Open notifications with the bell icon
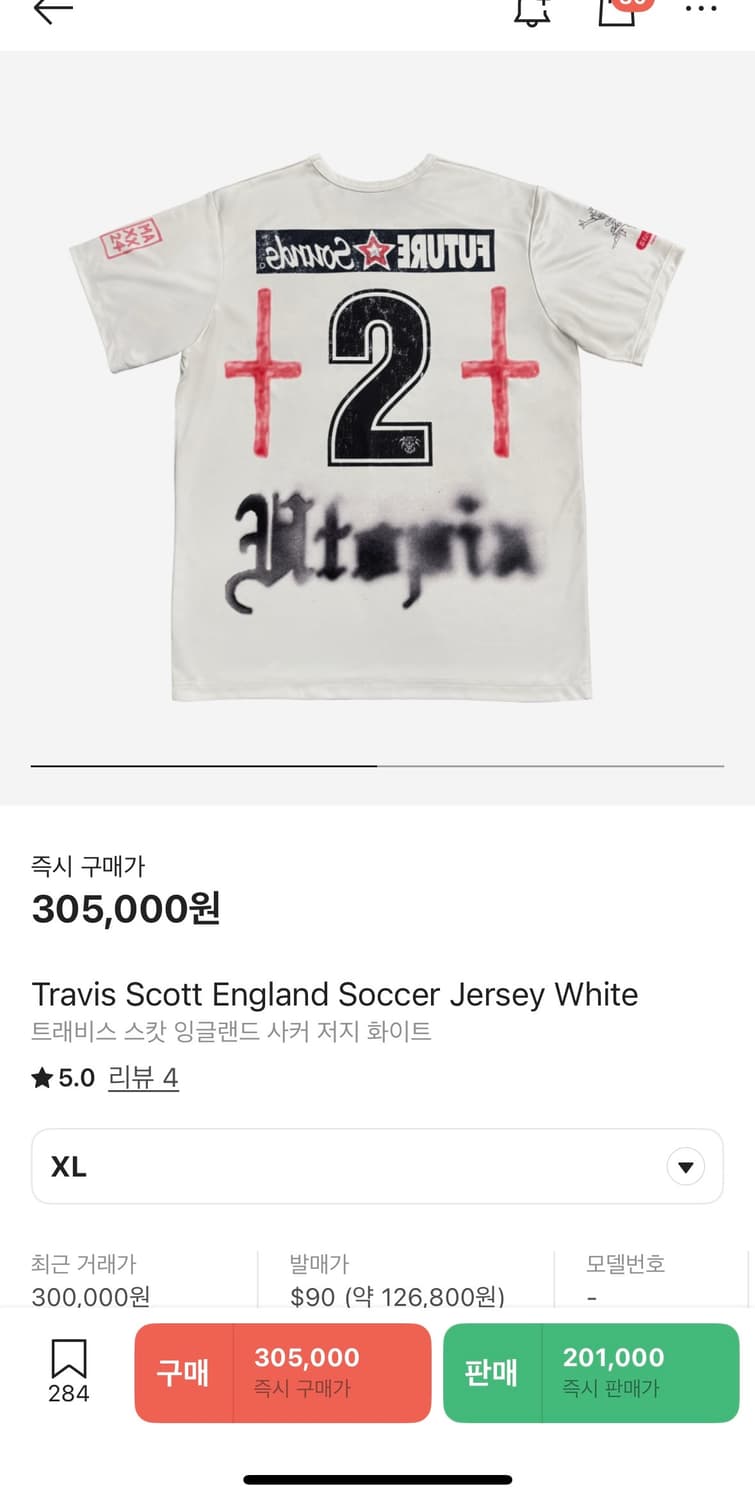 coord(531,12)
